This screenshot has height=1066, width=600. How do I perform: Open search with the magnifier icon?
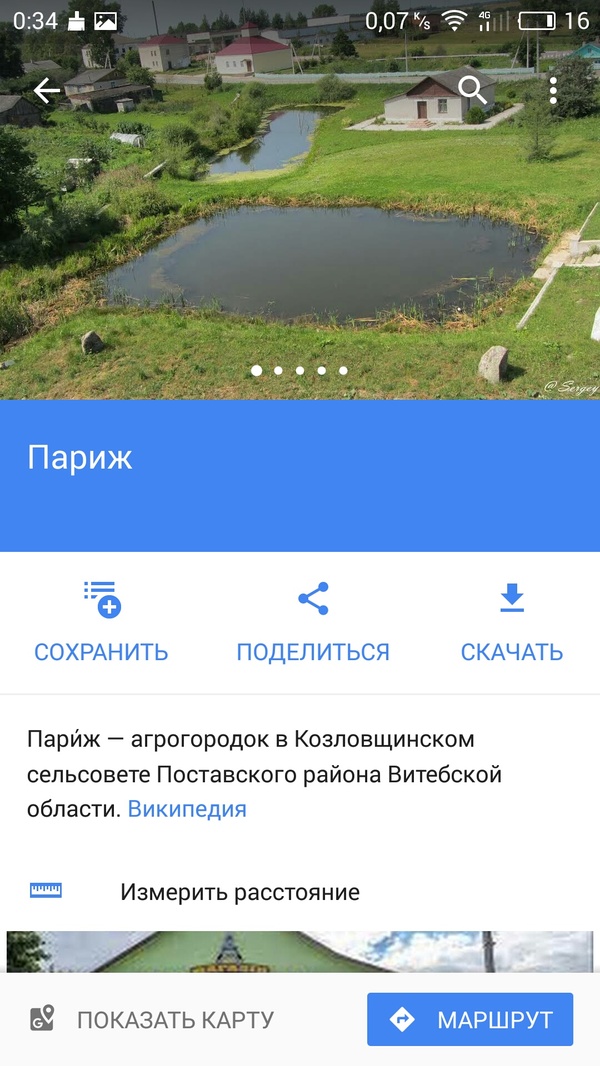473,90
